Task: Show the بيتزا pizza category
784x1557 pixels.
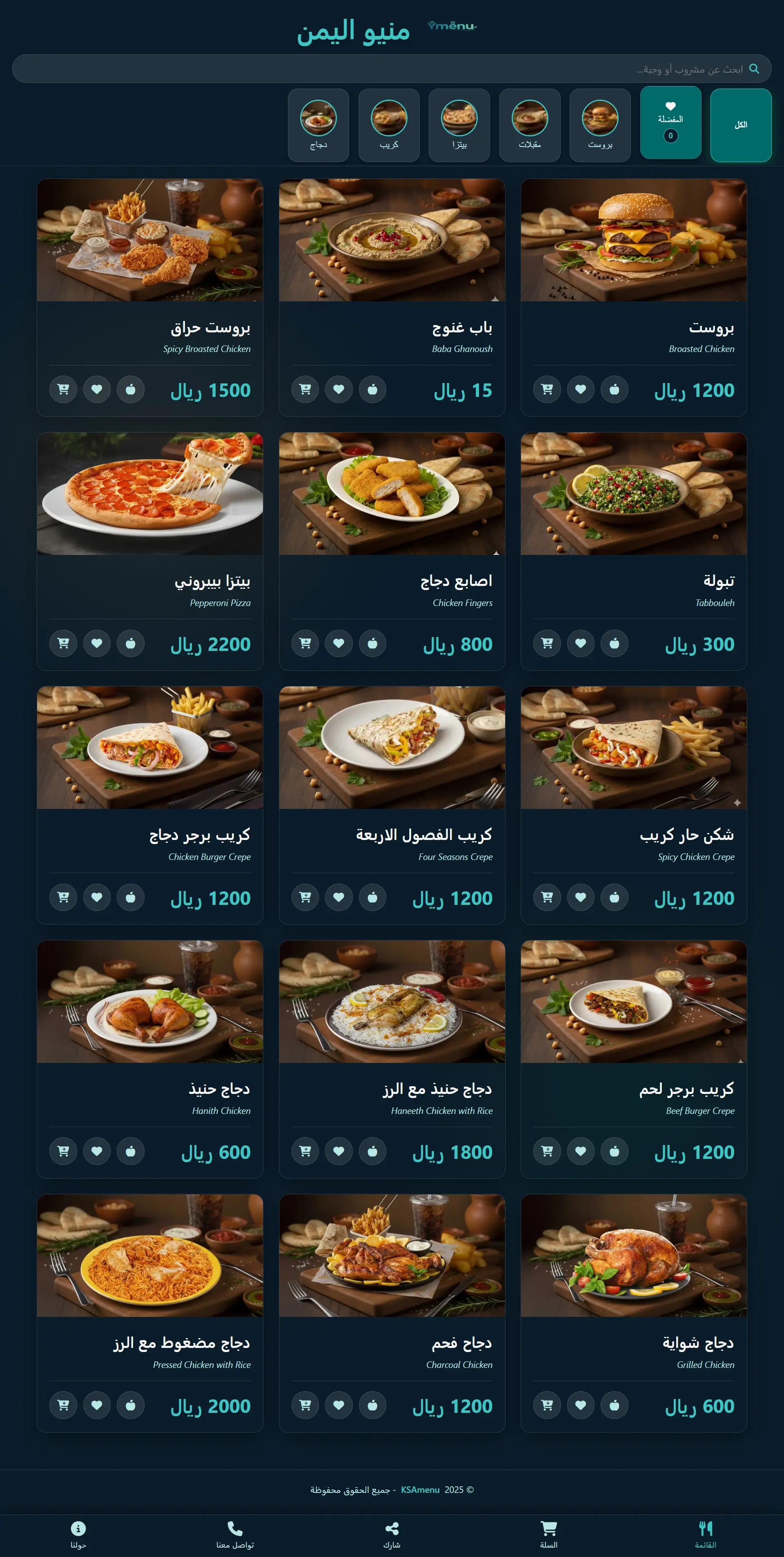Action: [x=459, y=125]
